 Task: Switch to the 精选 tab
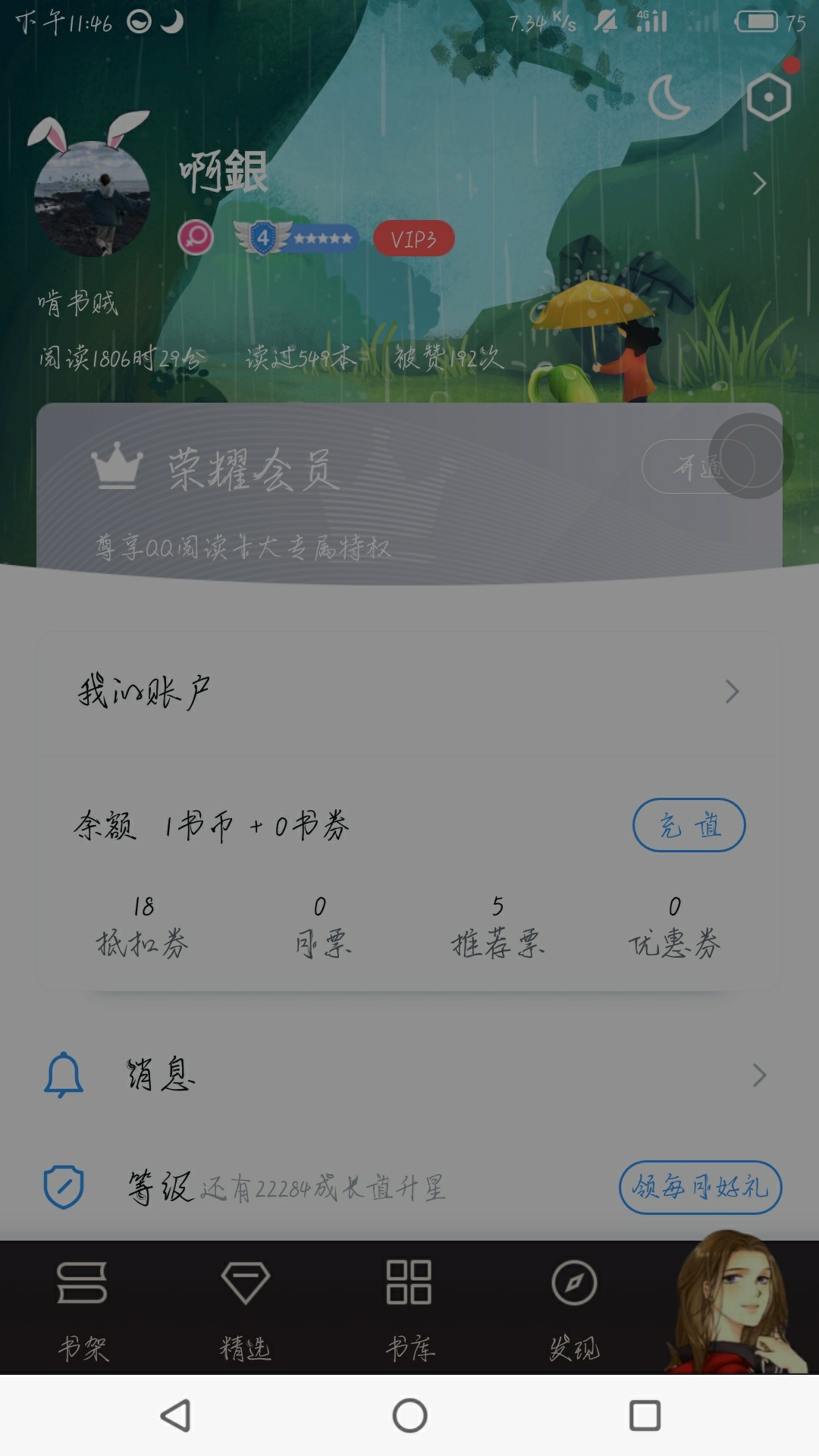(246, 1309)
